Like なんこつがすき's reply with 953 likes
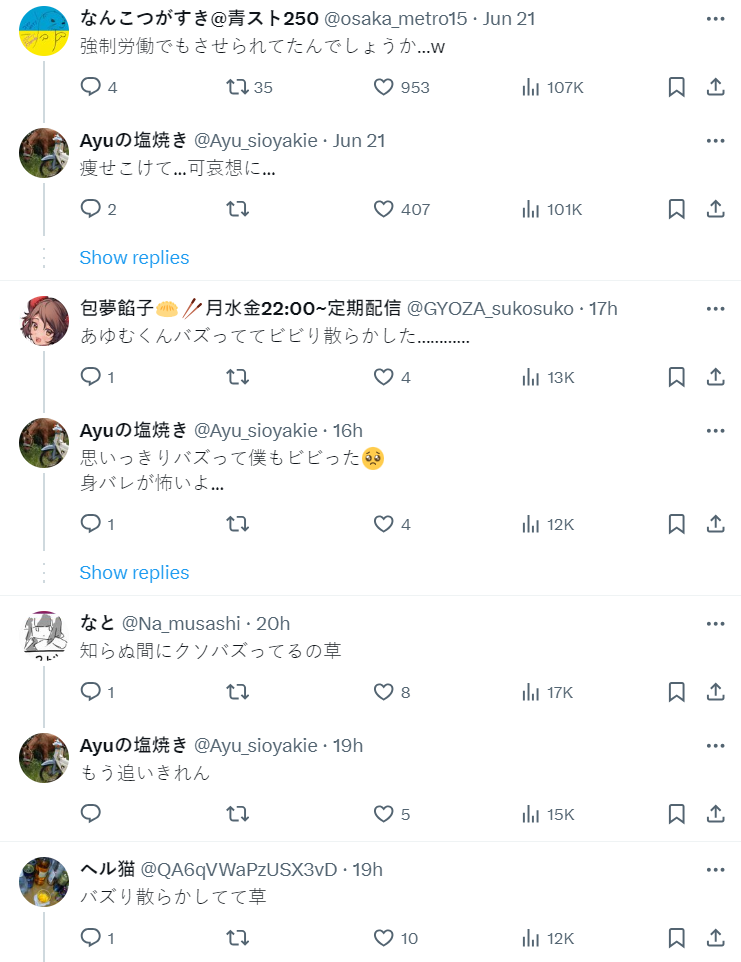 [x=384, y=87]
